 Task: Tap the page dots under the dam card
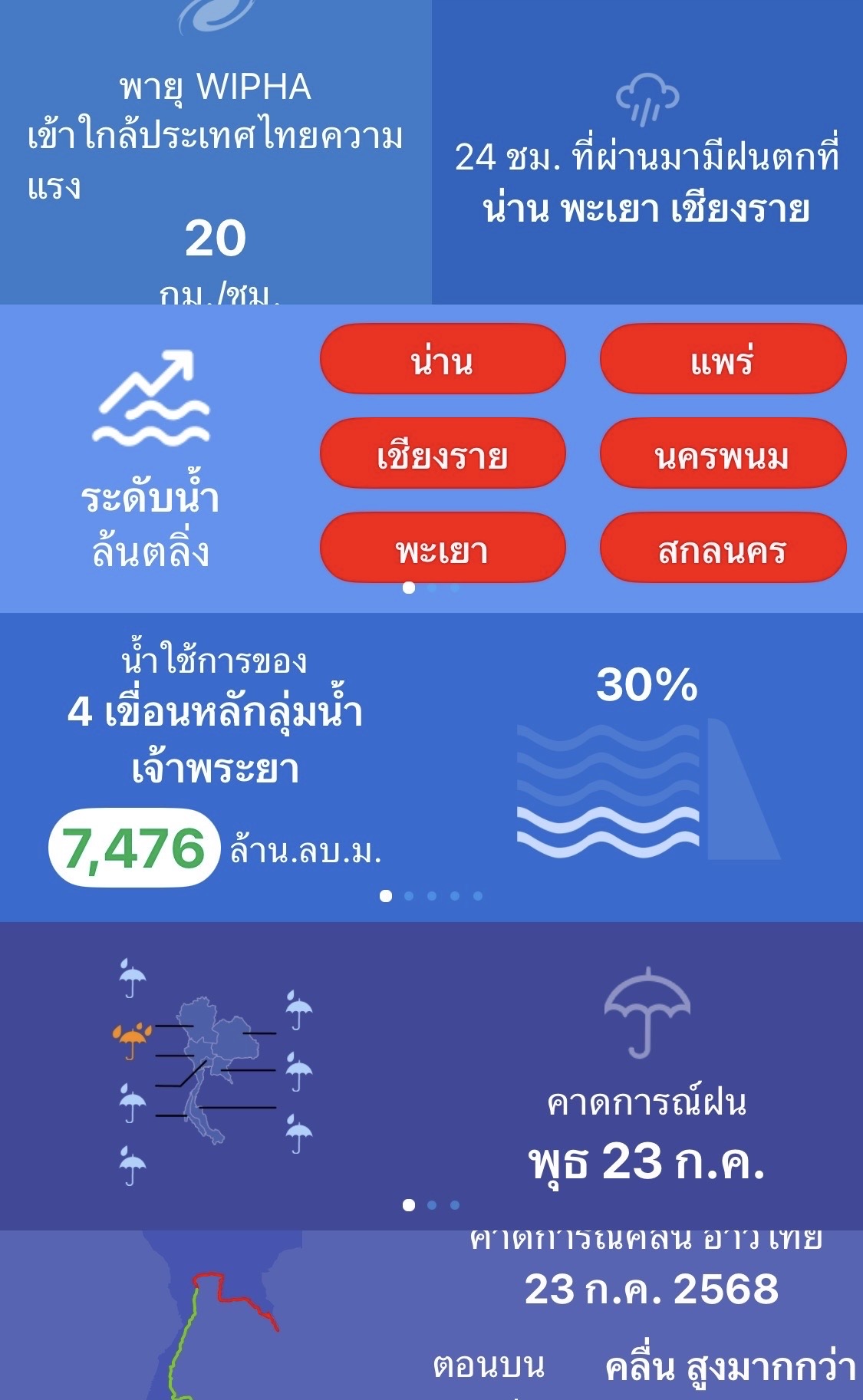[x=431, y=896]
